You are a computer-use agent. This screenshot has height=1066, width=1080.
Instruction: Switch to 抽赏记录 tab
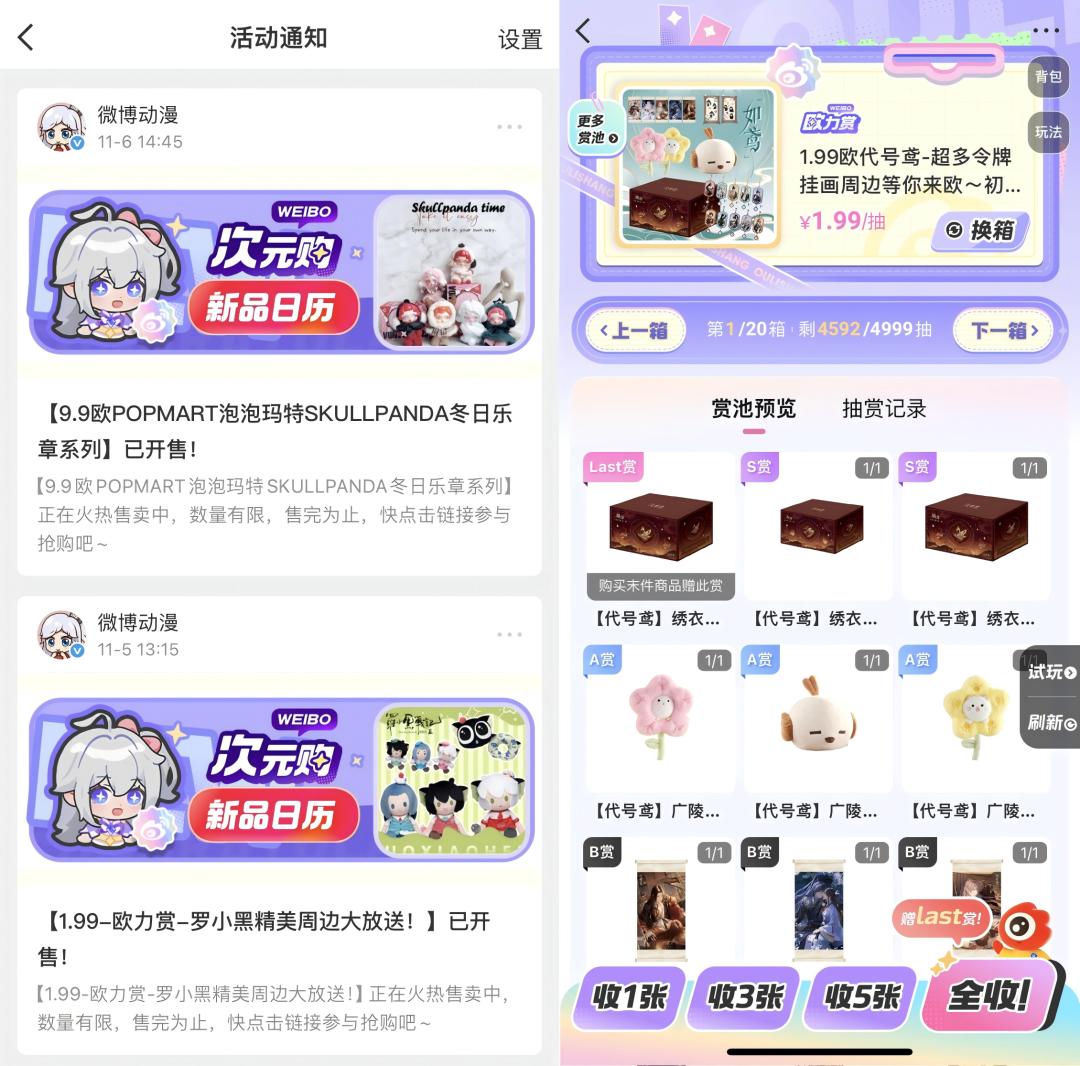[x=884, y=408]
